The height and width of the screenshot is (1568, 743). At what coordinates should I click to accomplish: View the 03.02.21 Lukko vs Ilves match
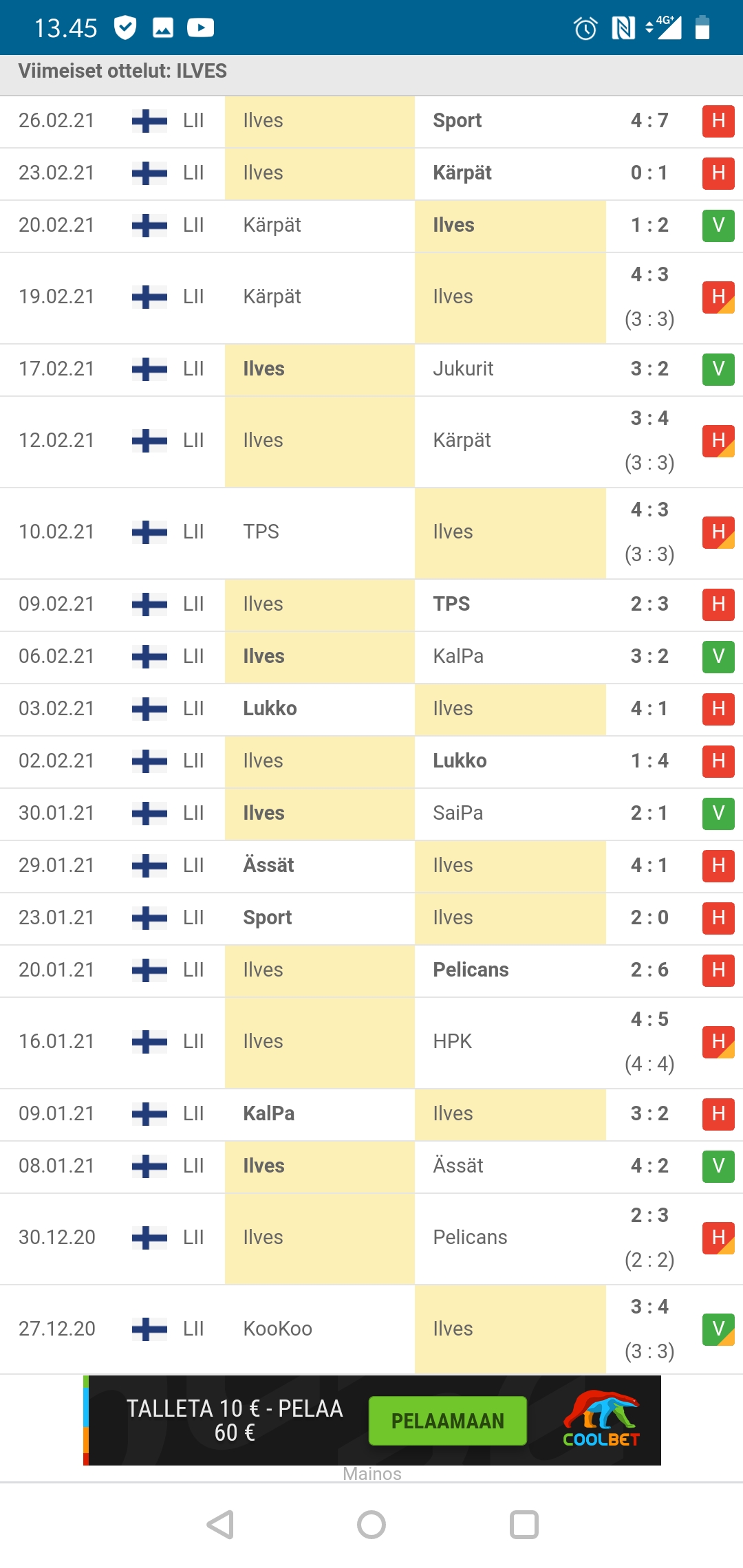coord(371,709)
